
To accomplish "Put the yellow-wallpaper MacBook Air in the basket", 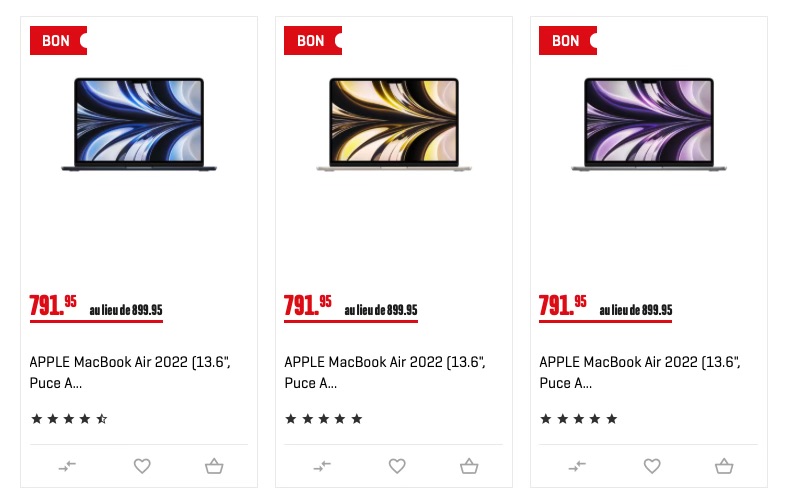I will pos(469,466).
